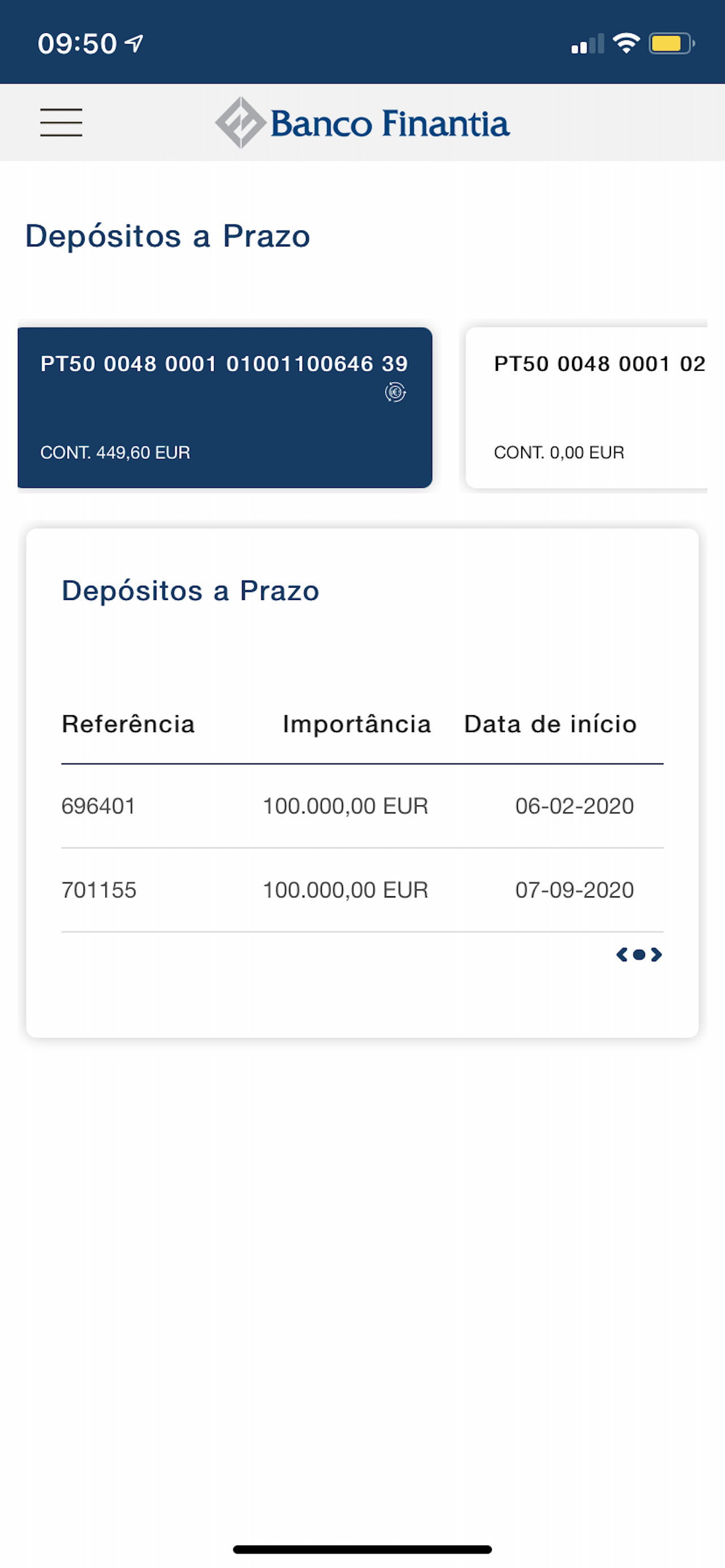Open deposit reference 701155

coord(362,890)
